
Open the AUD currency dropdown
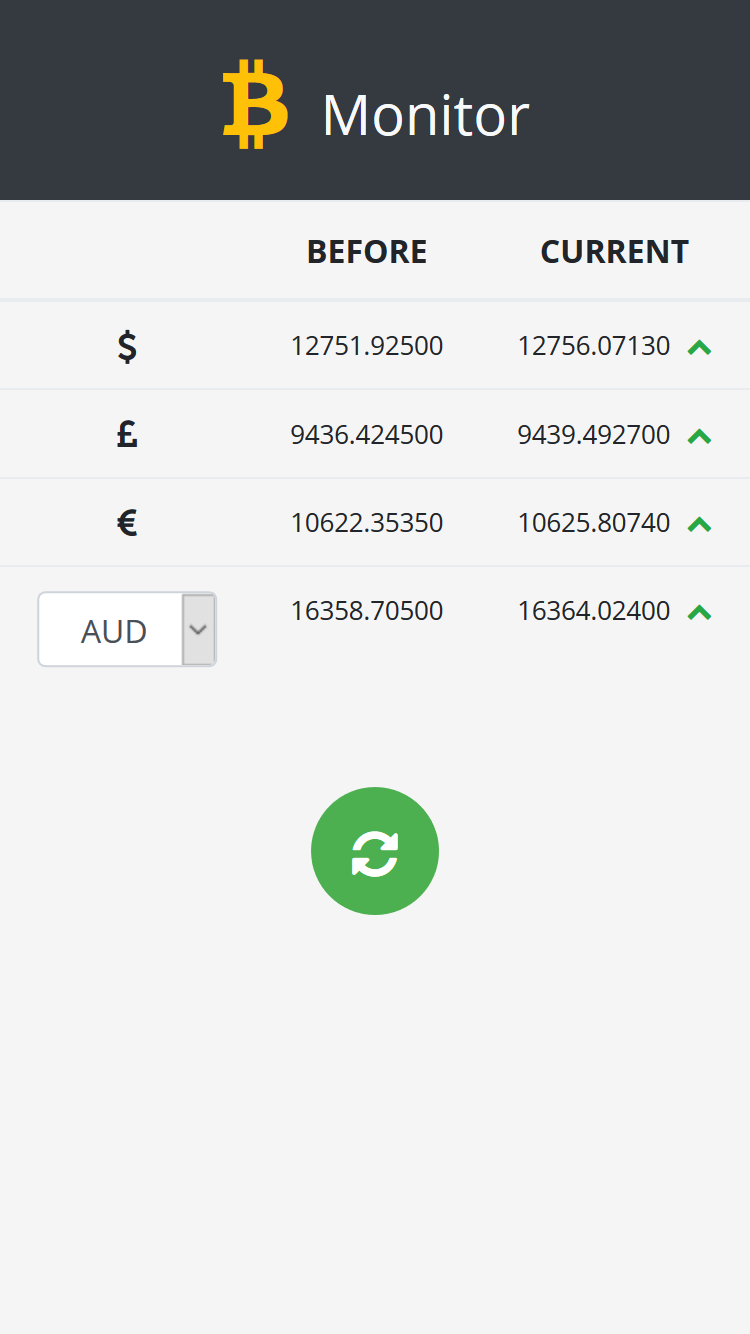[x=127, y=629]
